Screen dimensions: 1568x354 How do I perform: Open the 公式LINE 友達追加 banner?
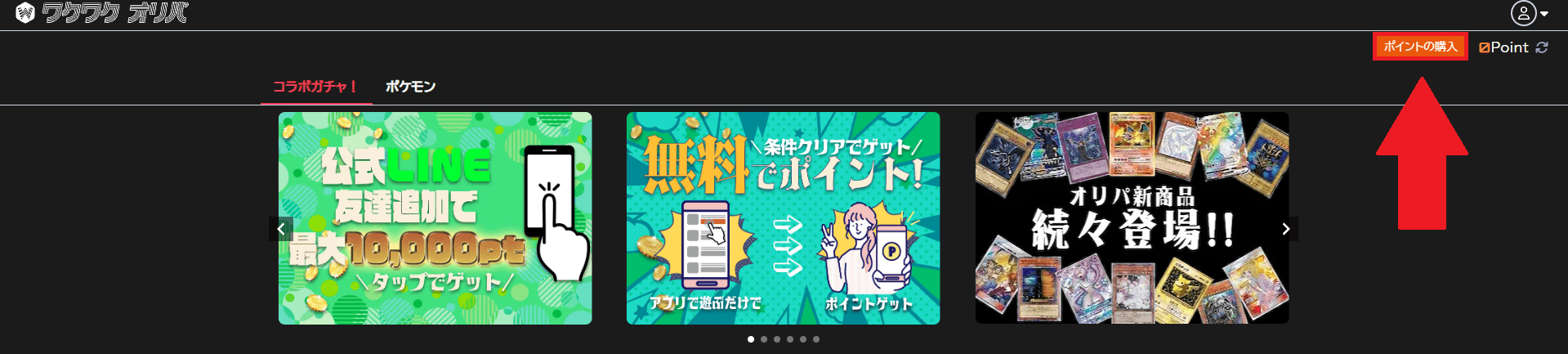[x=435, y=218]
